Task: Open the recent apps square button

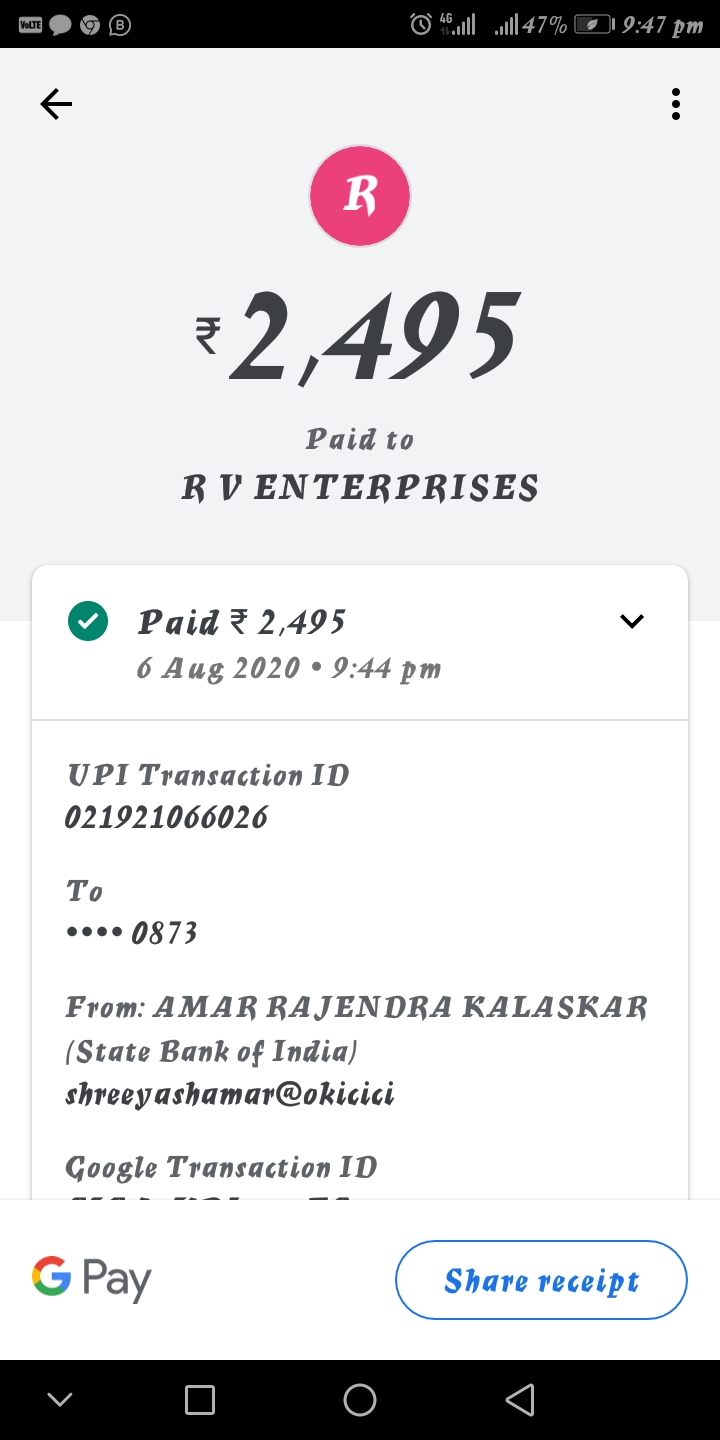Action: (200, 1400)
